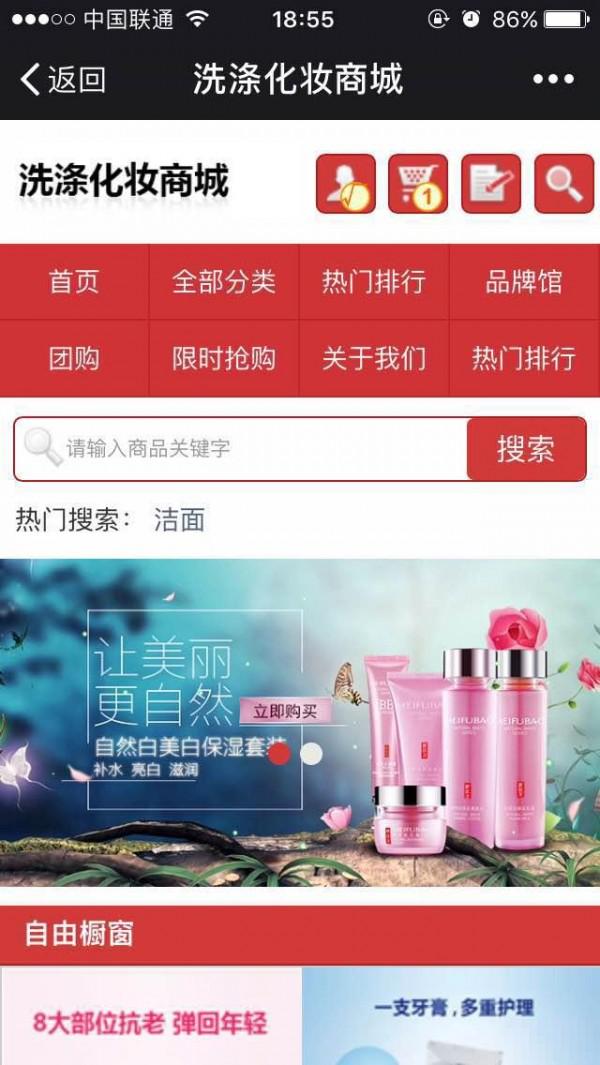The width and height of the screenshot is (600, 1065).
Task: Go back with the 返回 button
Action: [63, 79]
